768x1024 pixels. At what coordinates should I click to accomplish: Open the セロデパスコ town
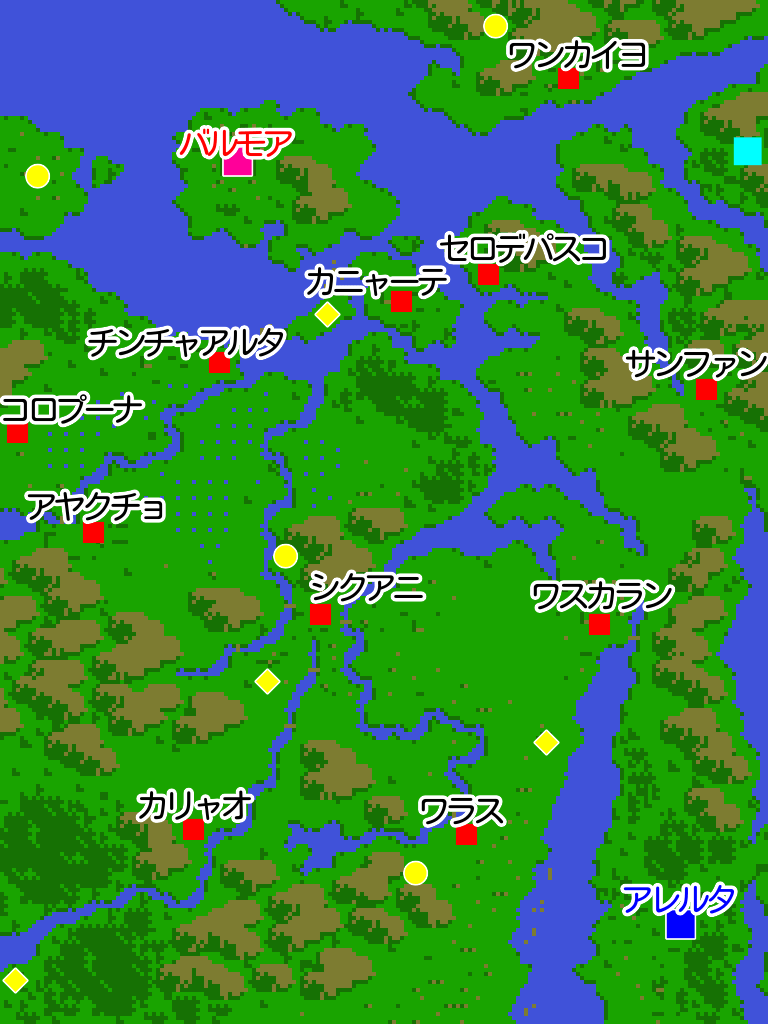(488, 274)
